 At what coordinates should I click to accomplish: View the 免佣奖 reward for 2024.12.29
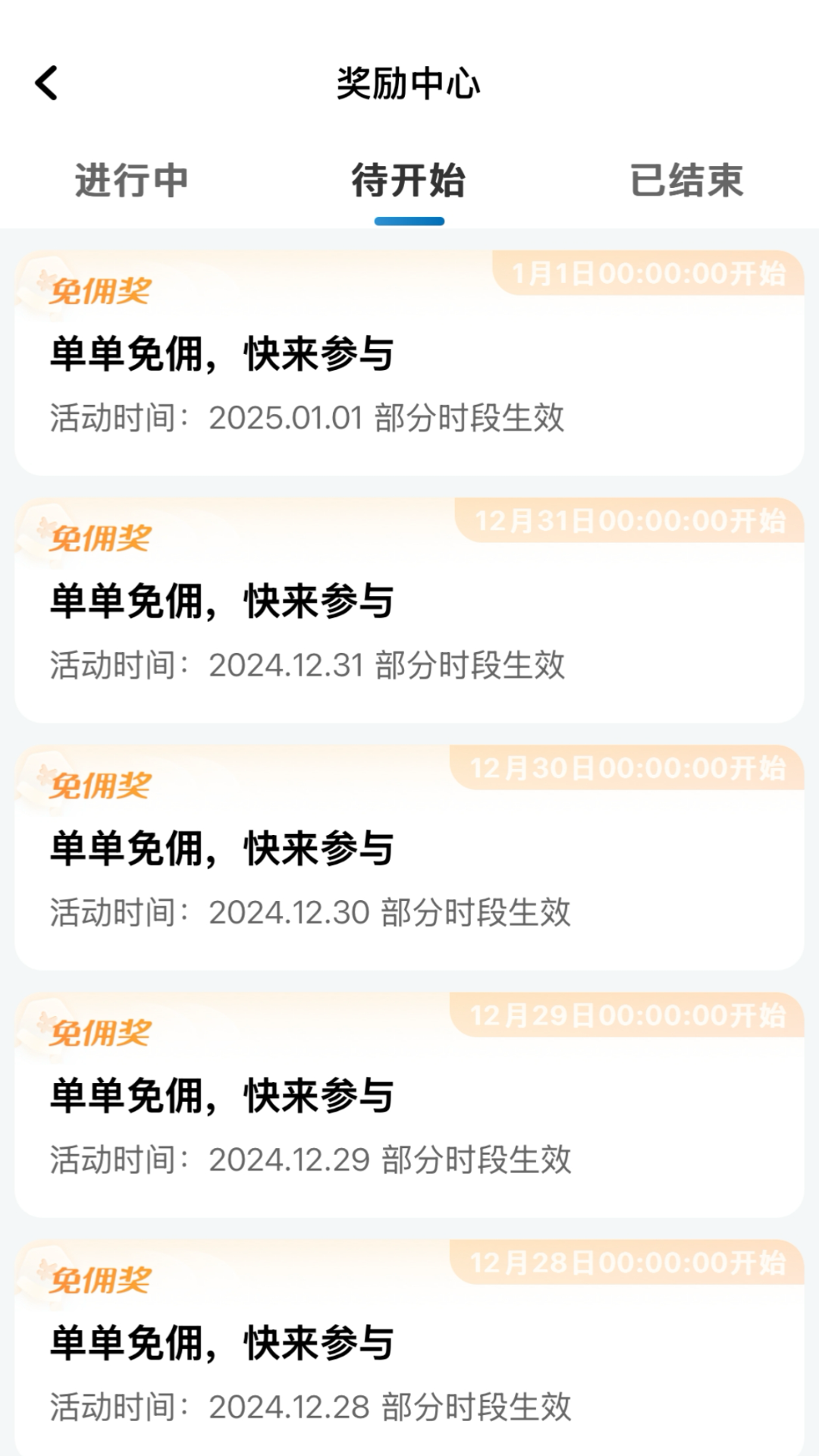[409, 1106]
